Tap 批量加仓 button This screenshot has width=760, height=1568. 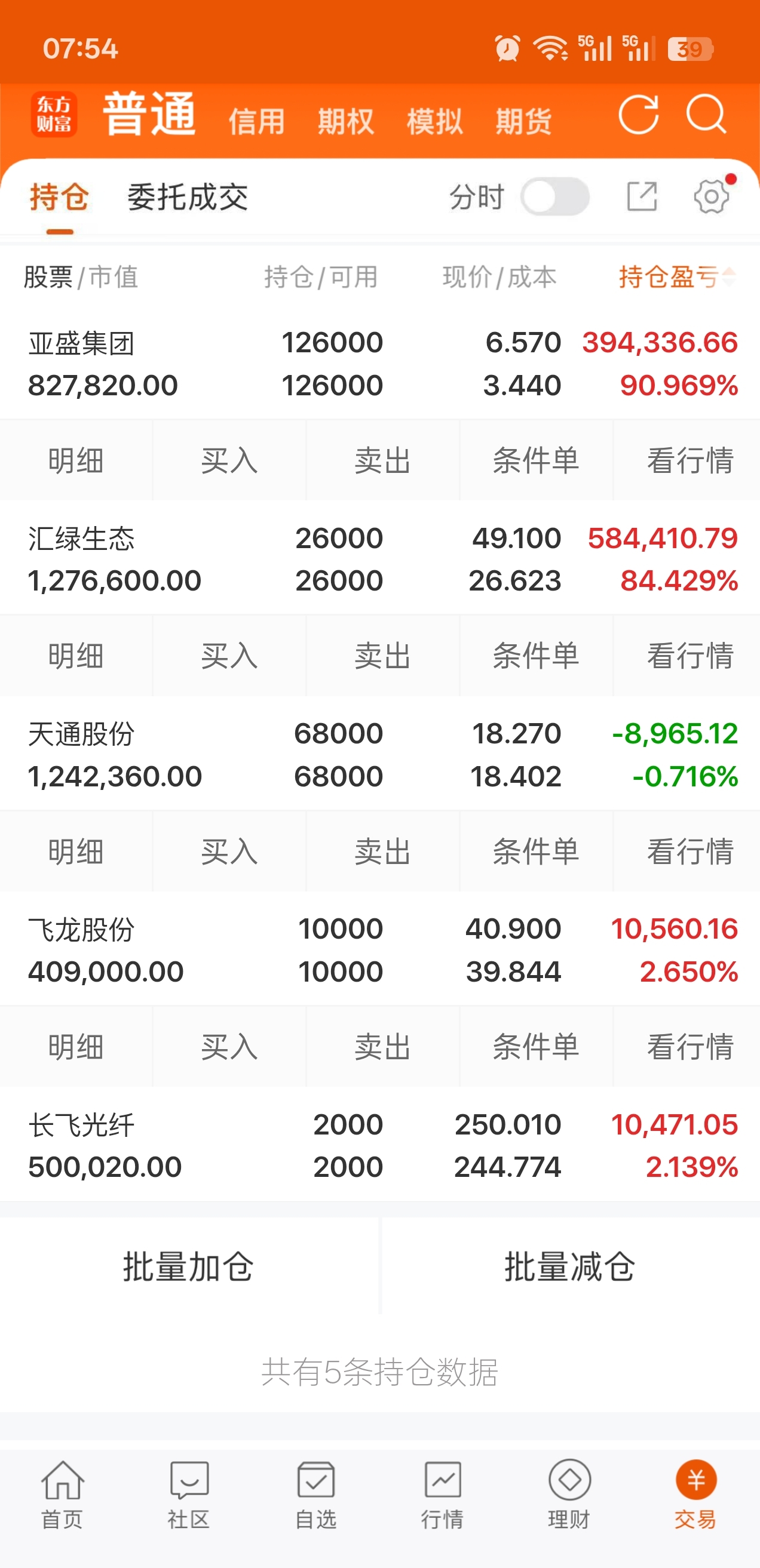coord(189,1266)
